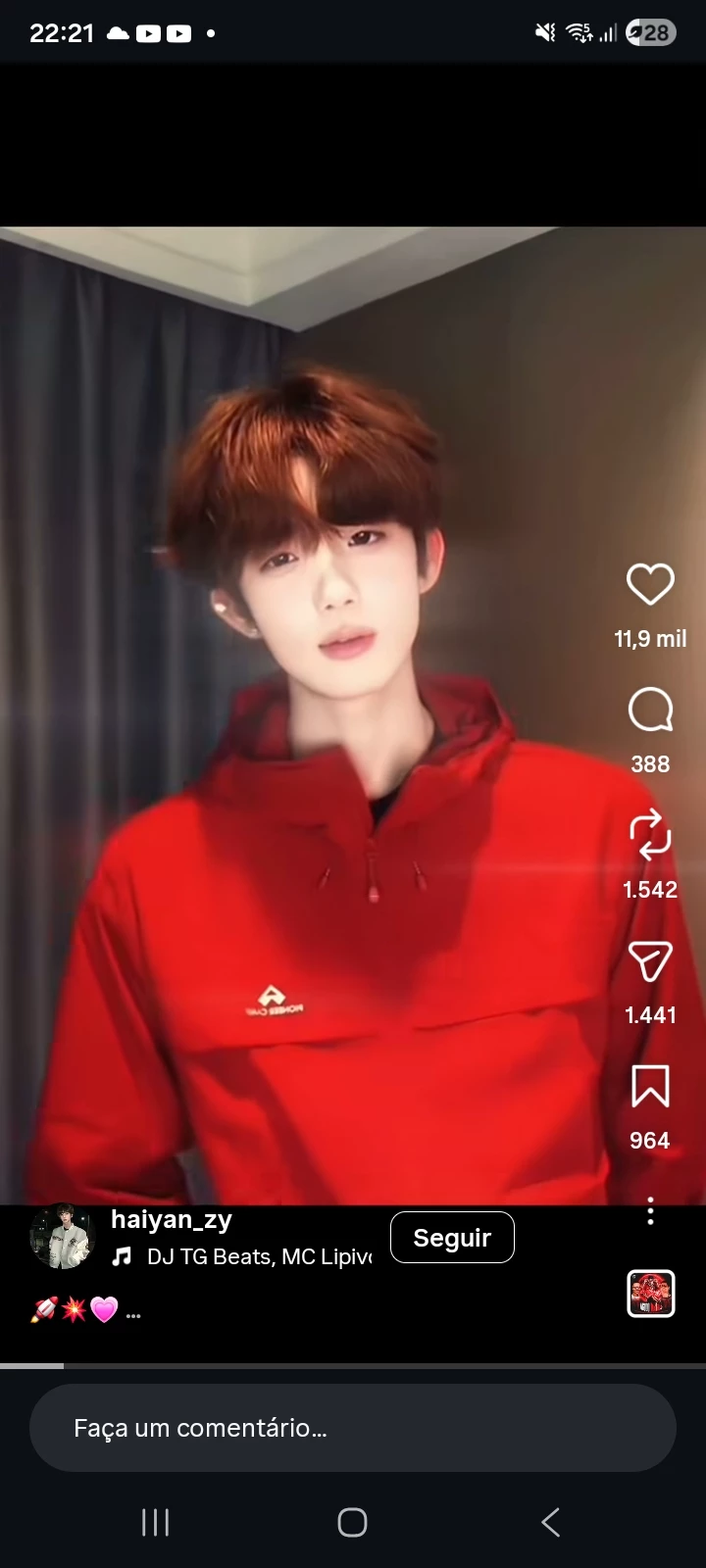This screenshot has height=1568, width=706.
Task: Follow haiyan_zy with Seguir button
Action: pyautogui.click(x=452, y=1238)
